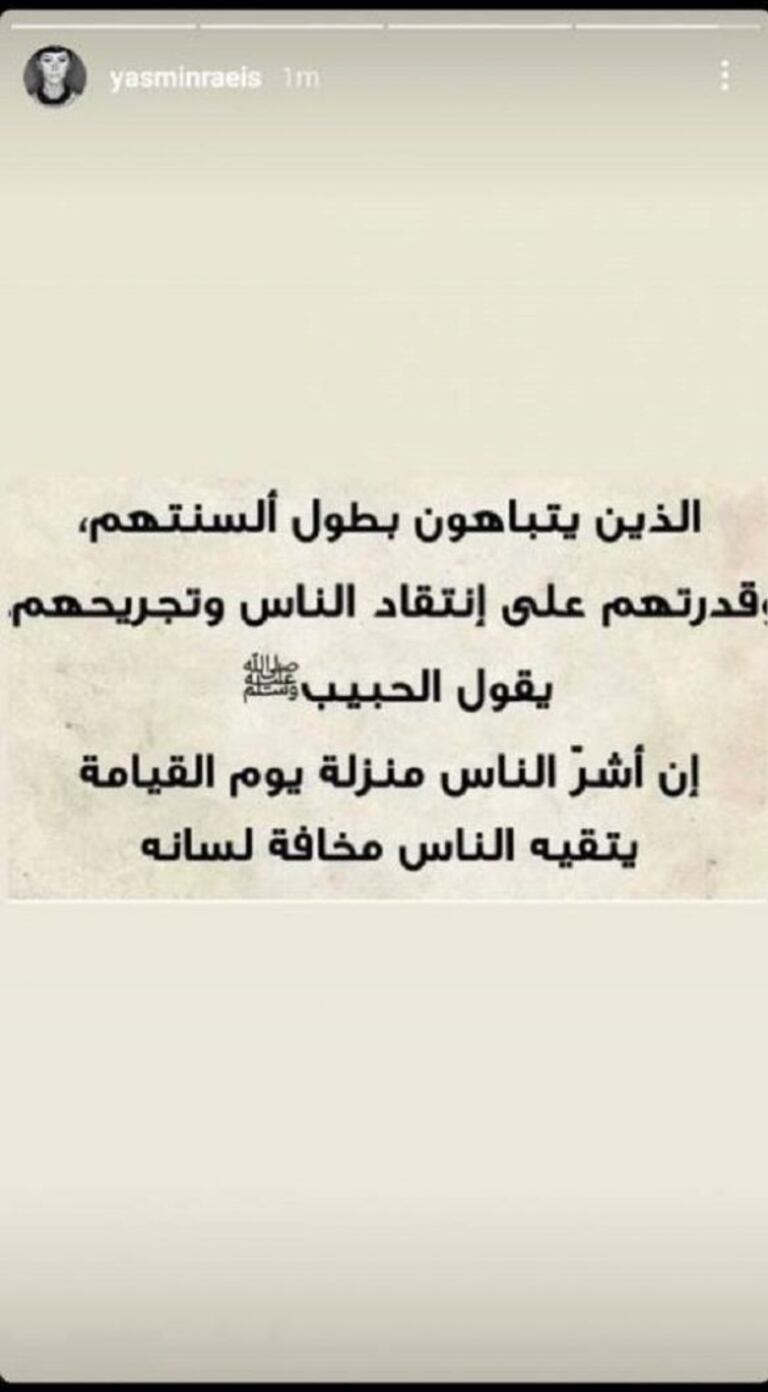Open the username yasminraeis
Image resolution: width=768 pixels, height=1392 pixels.
pos(185,79)
